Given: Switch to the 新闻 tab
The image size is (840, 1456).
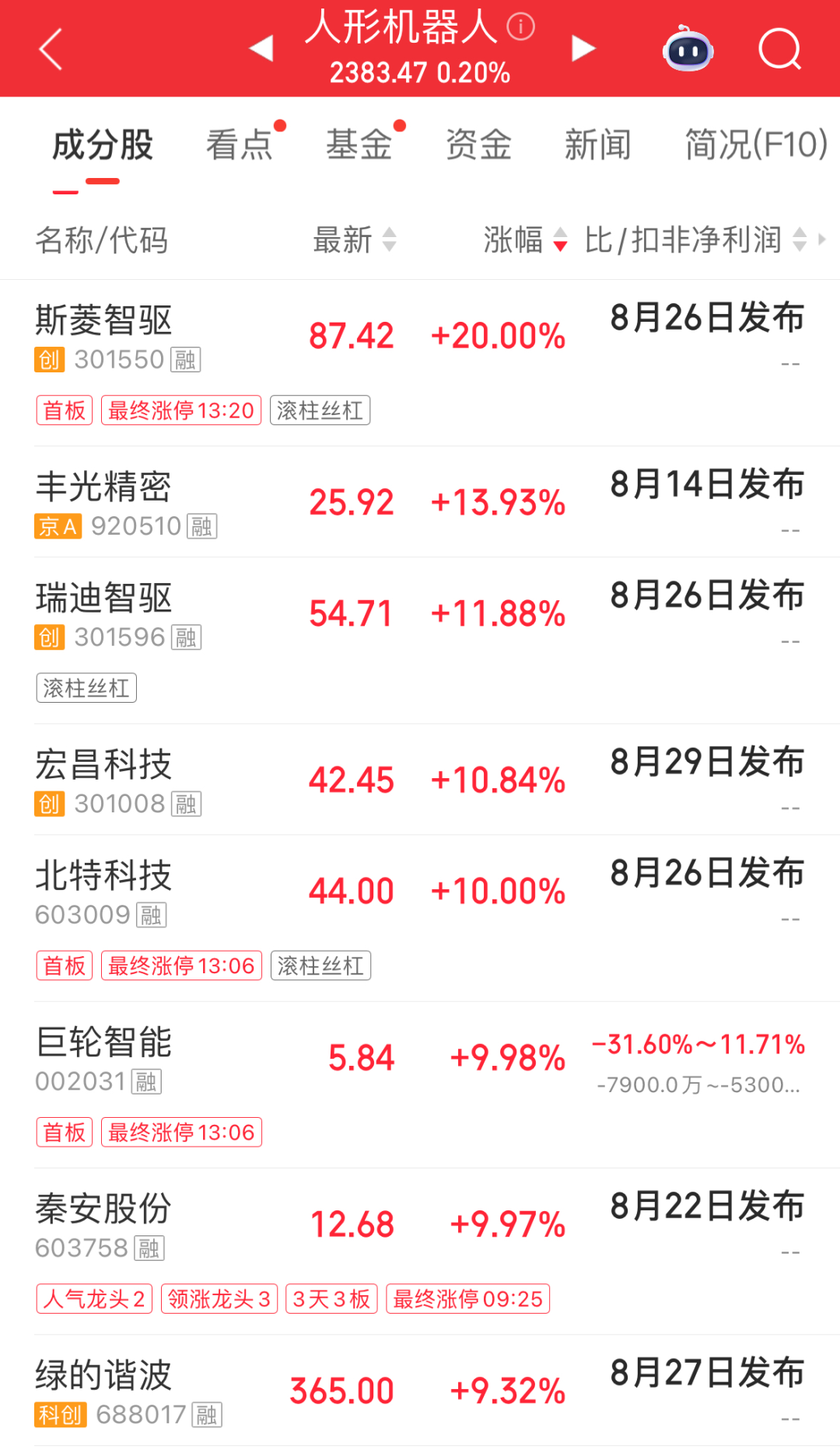Looking at the screenshot, I should click(x=597, y=145).
